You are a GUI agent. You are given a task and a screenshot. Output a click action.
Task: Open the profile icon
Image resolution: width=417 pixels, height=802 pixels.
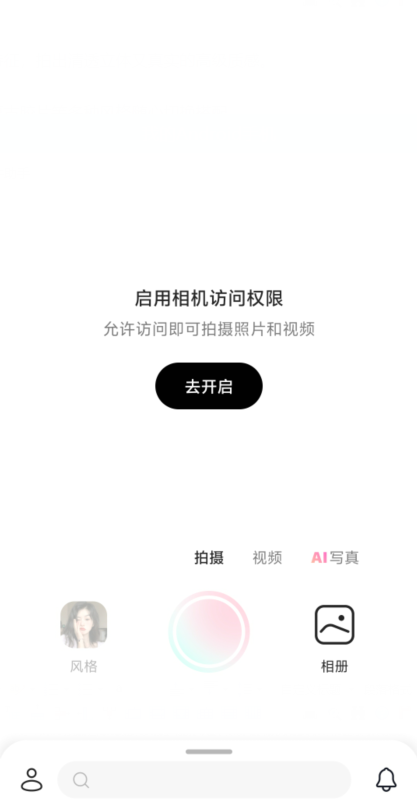coord(32,779)
